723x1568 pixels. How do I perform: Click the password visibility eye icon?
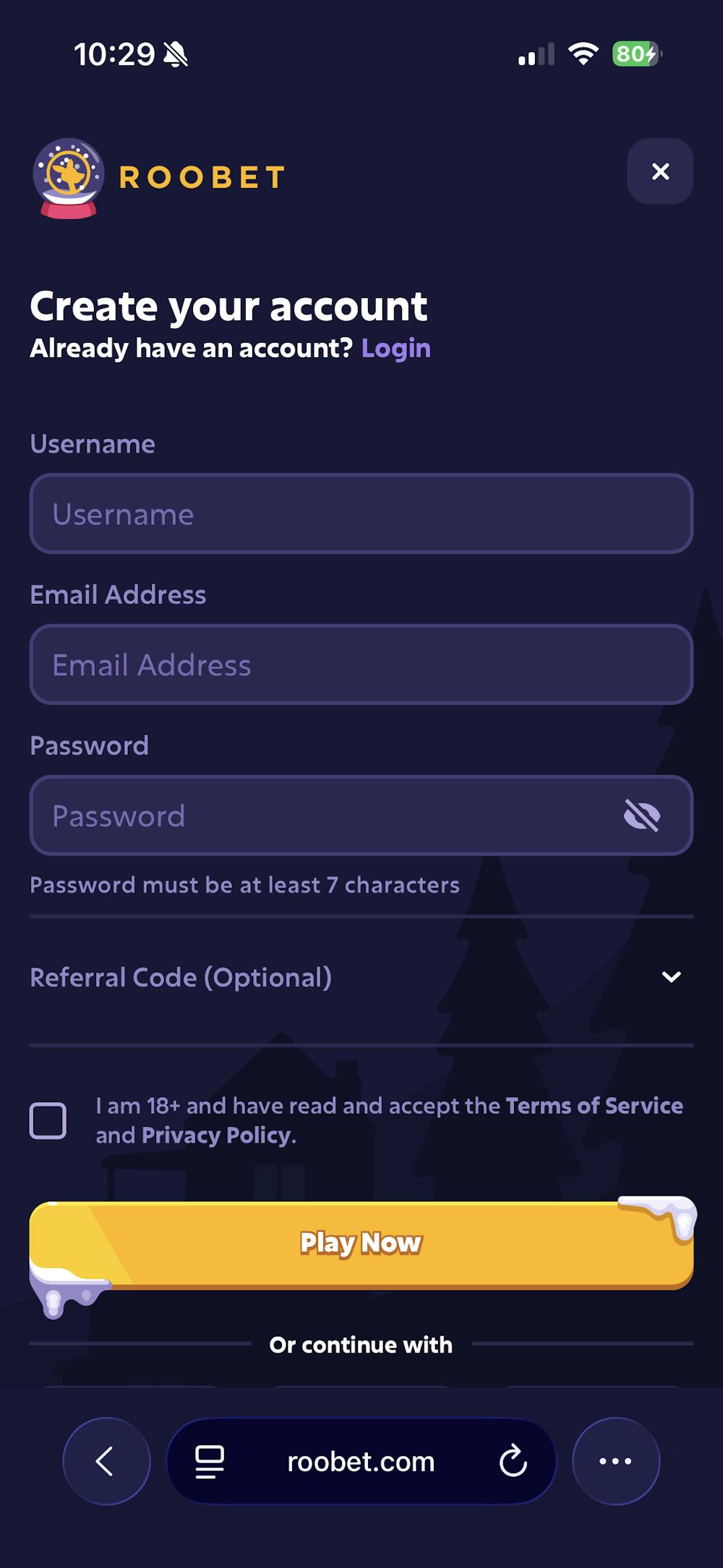point(643,815)
